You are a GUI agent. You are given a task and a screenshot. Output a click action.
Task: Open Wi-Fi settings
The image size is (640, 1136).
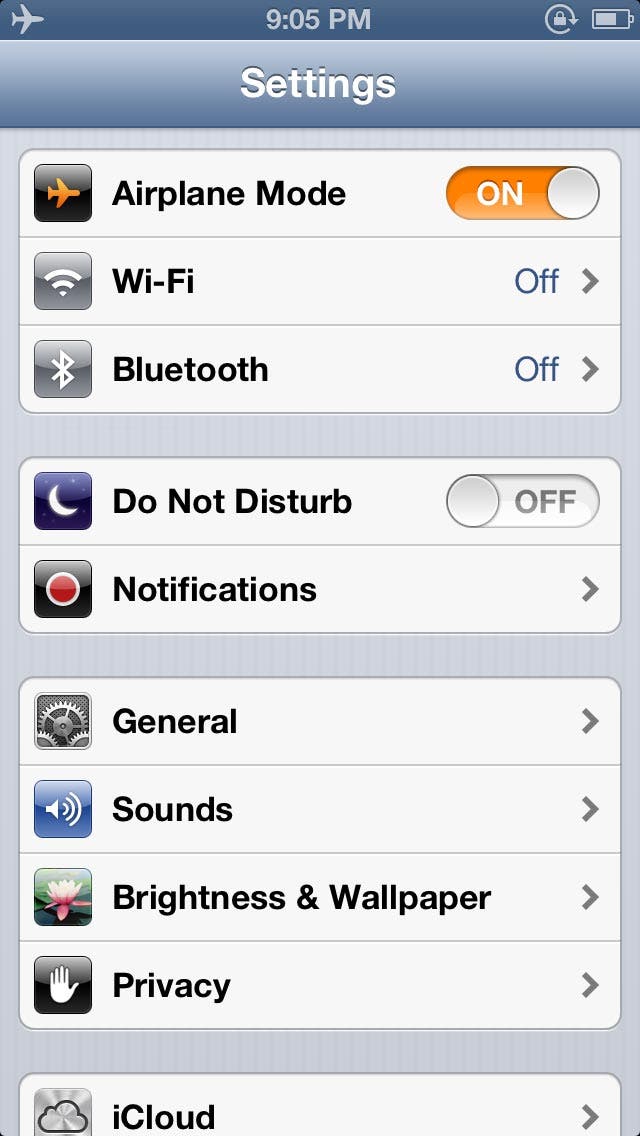[320, 281]
